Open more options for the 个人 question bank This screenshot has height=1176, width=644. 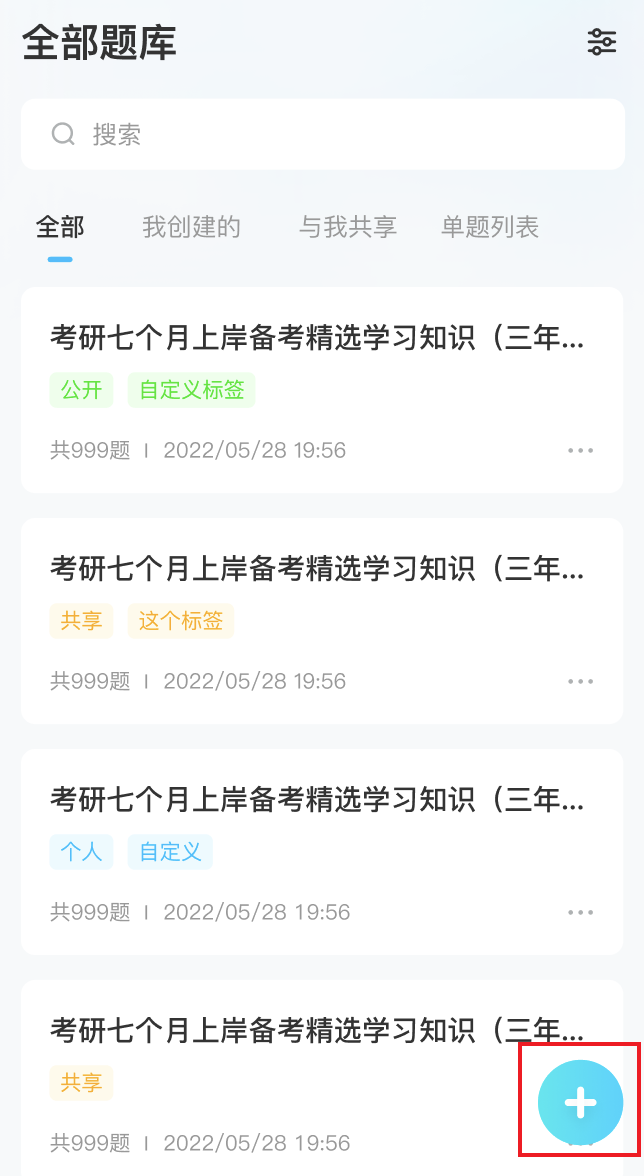[580, 913]
